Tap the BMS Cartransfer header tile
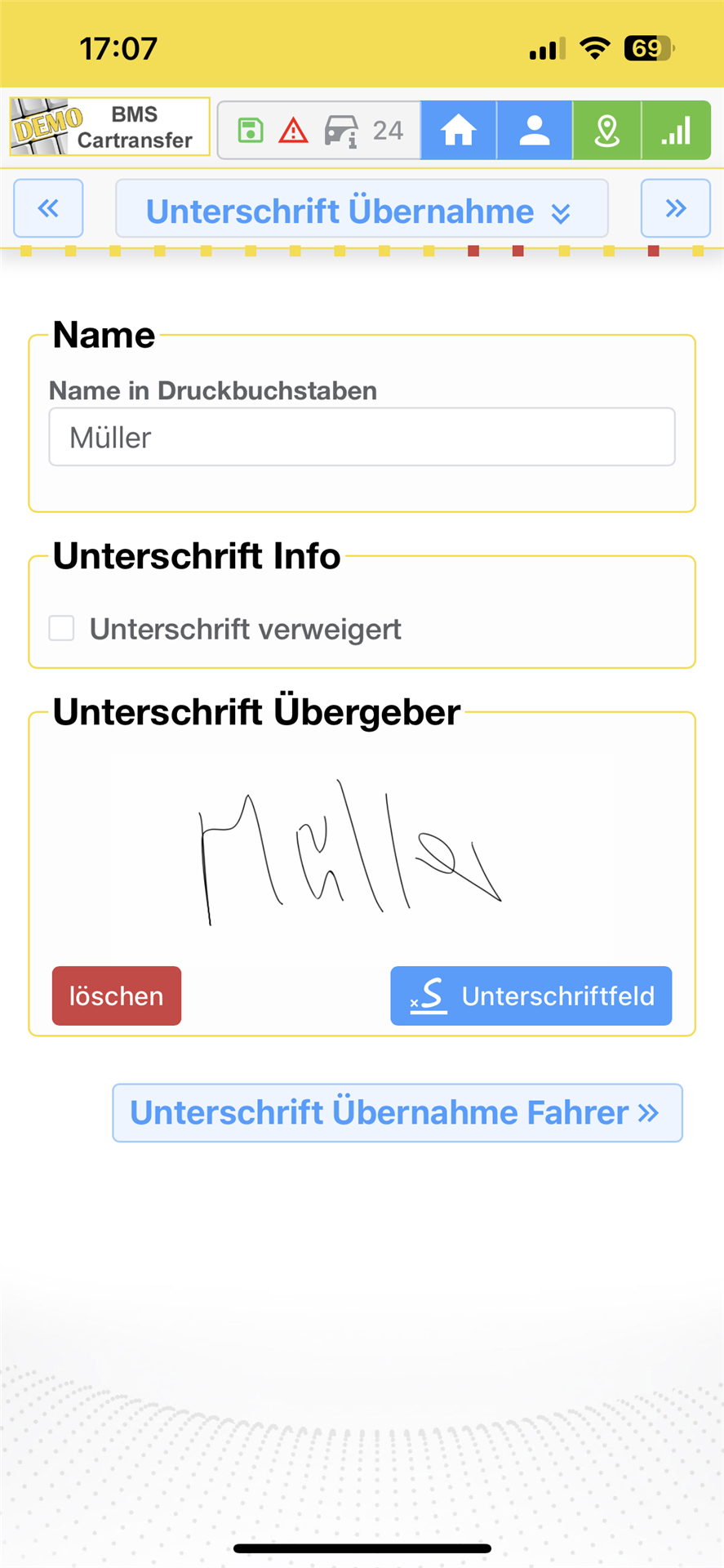 click(109, 127)
